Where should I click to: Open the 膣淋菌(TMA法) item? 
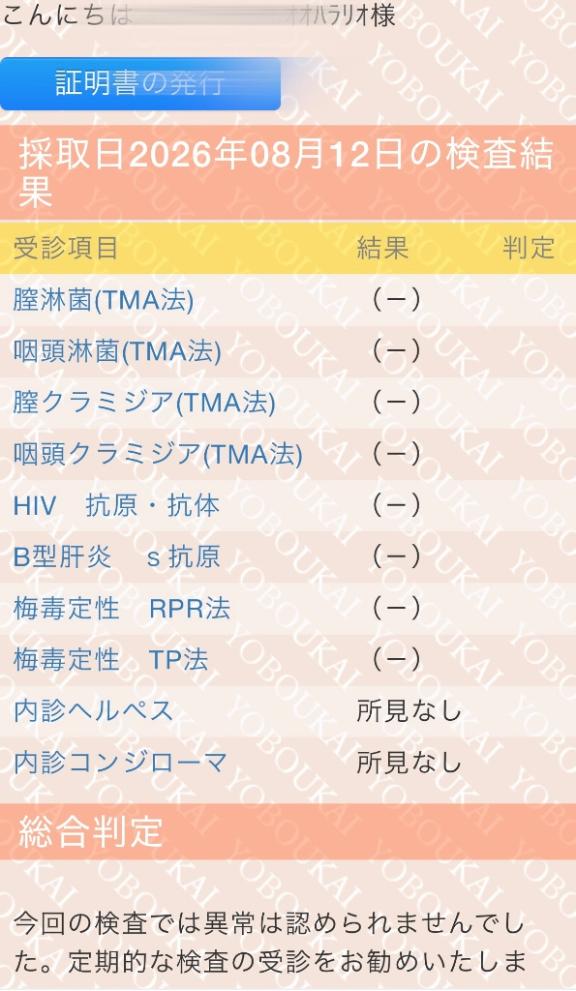103,300
